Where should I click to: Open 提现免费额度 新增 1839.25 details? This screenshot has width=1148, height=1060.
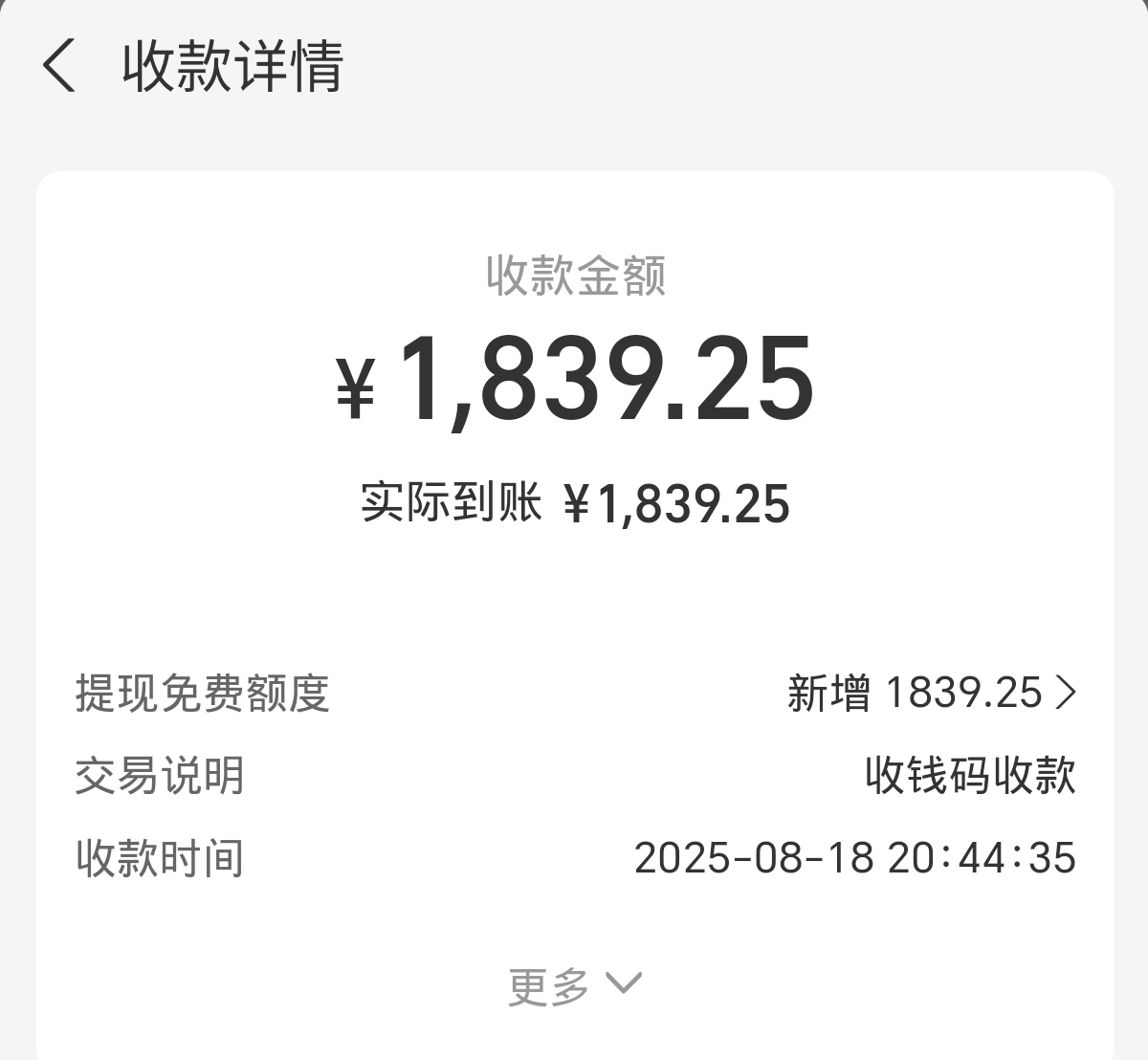tap(932, 693)
